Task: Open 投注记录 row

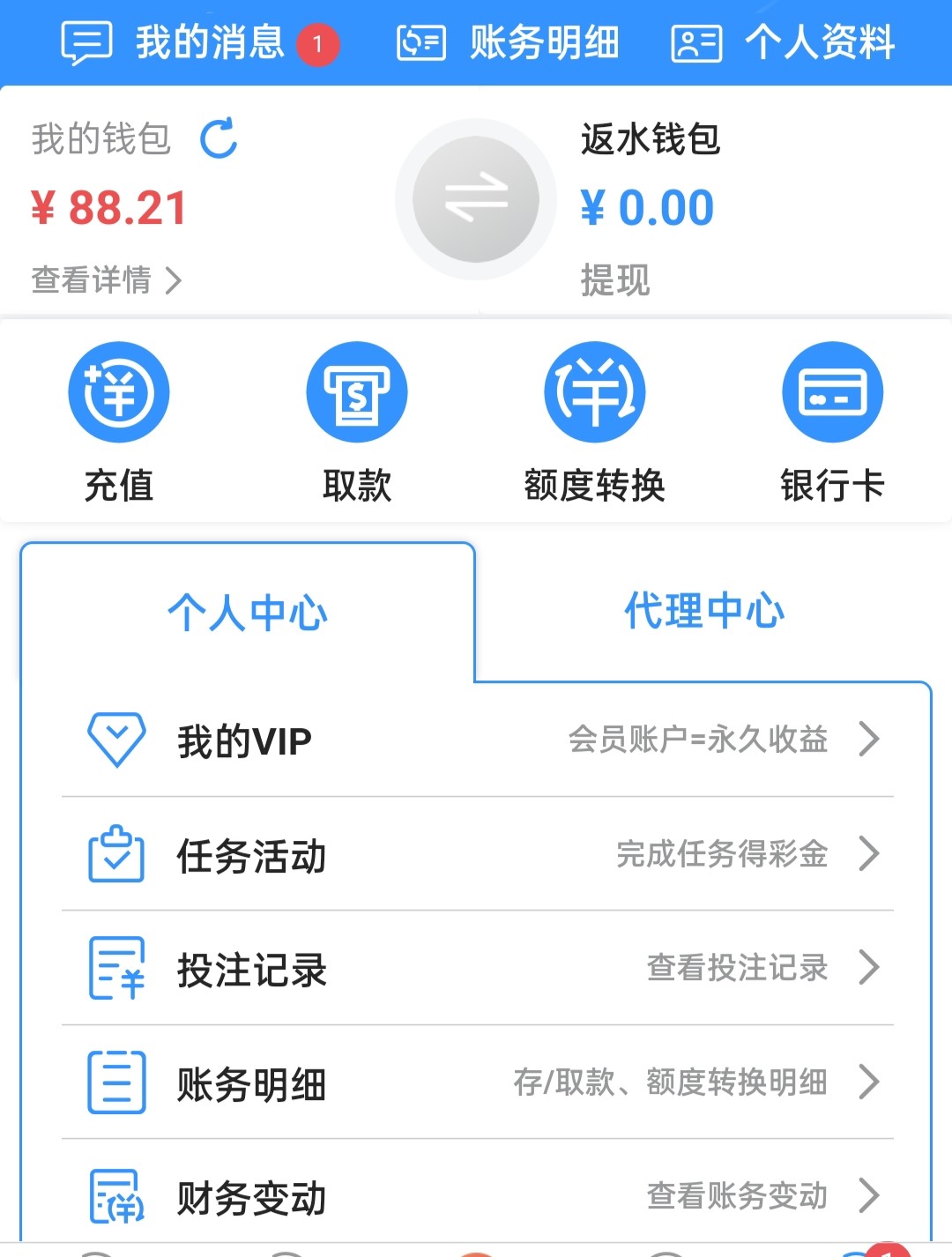Action: point(477,969)
